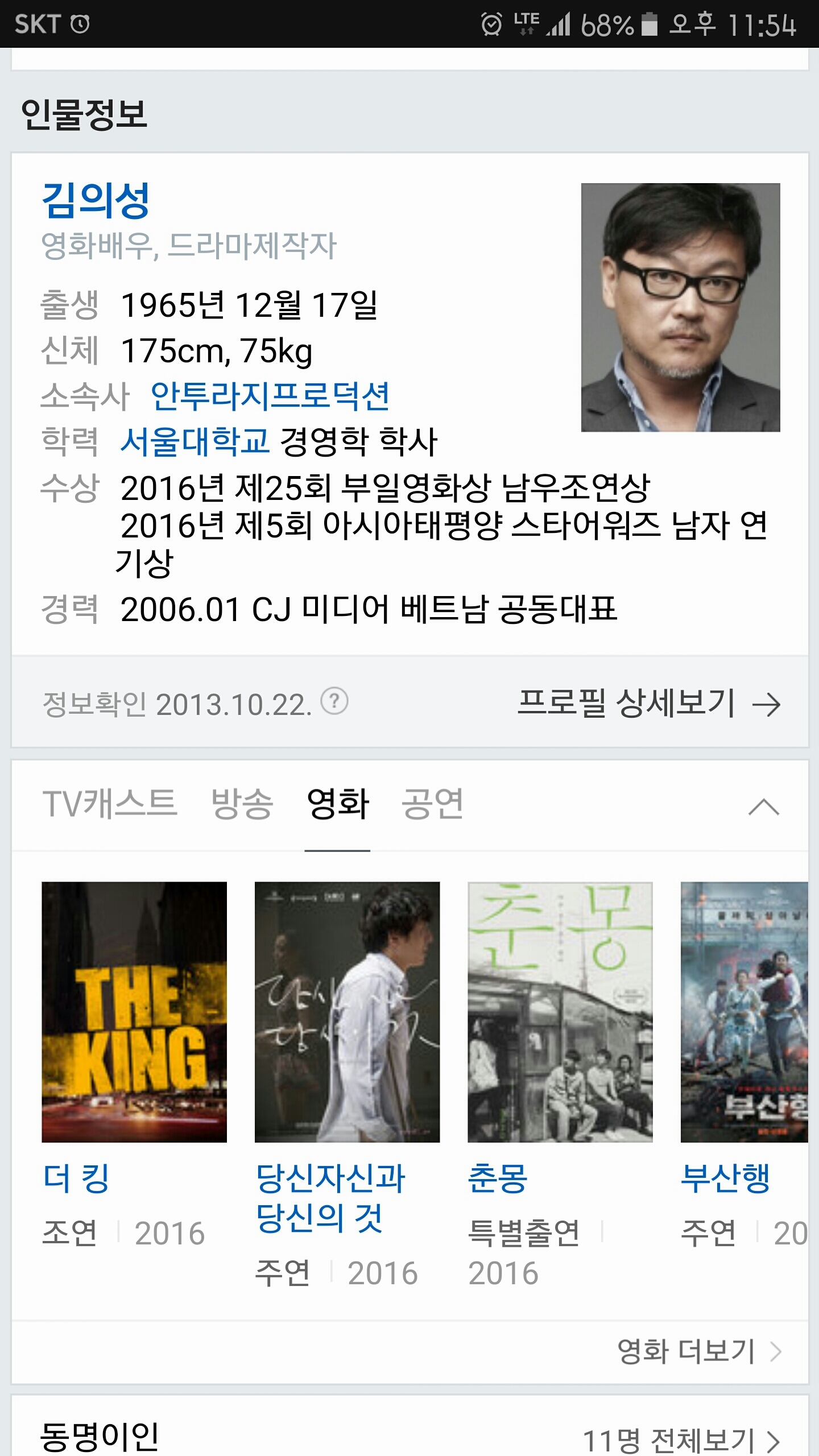Select the 영화 tab
The width and height of the screenshot is (819, 1456).
tap(338, 804)
